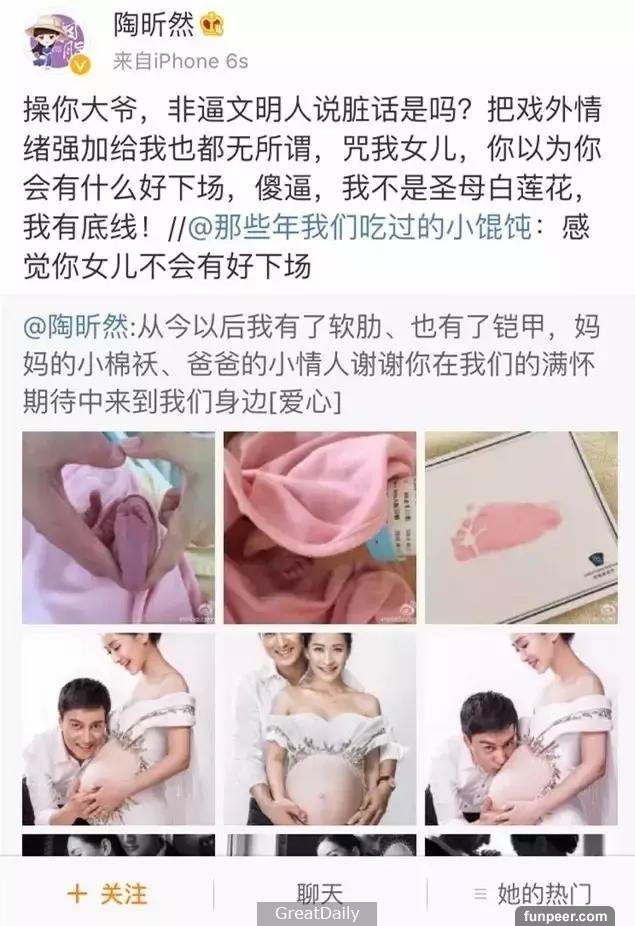The height and width of the screenshot is (926, 635).
Task: Open 陶昕然's profile avatar
Action: [54, 43]
